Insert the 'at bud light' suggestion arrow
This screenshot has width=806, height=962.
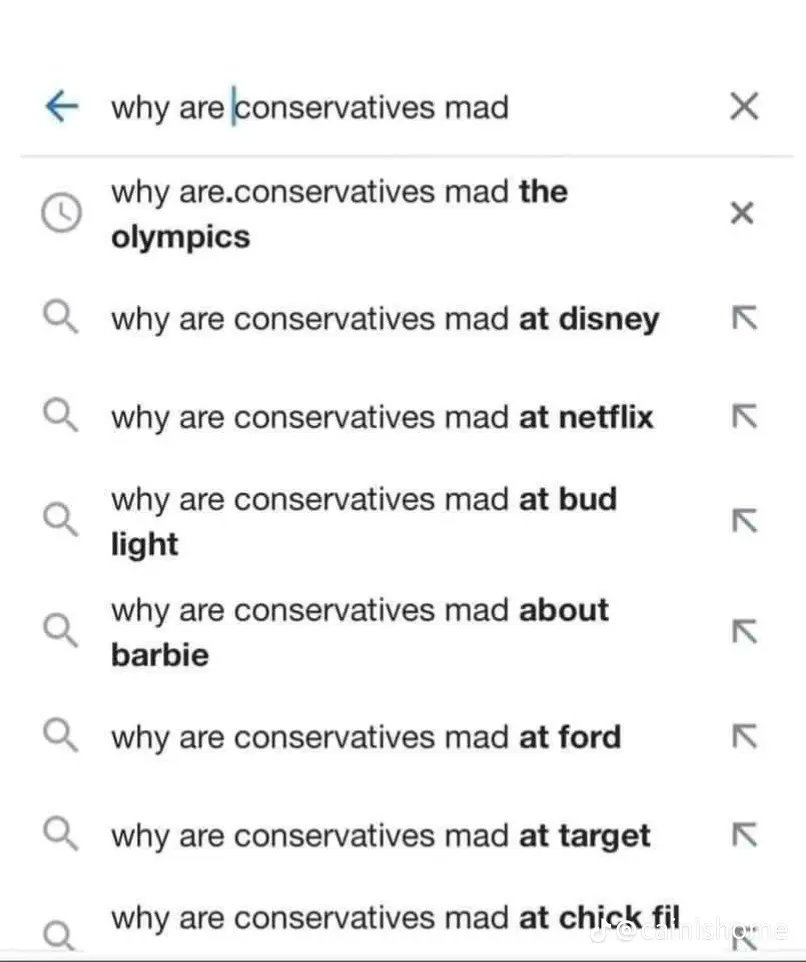pos(743,521)
